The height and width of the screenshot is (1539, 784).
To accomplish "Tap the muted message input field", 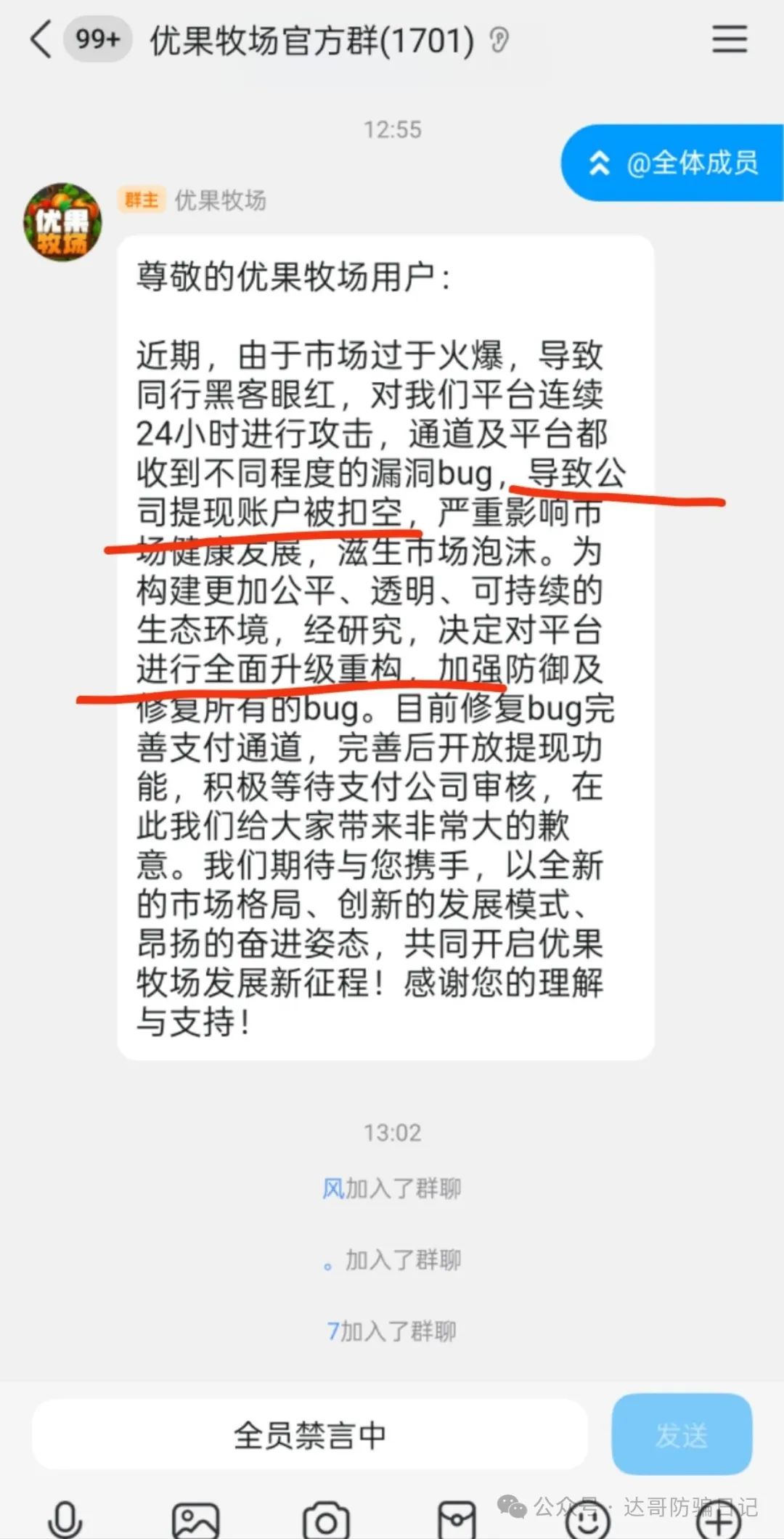I will point(309,1434).
